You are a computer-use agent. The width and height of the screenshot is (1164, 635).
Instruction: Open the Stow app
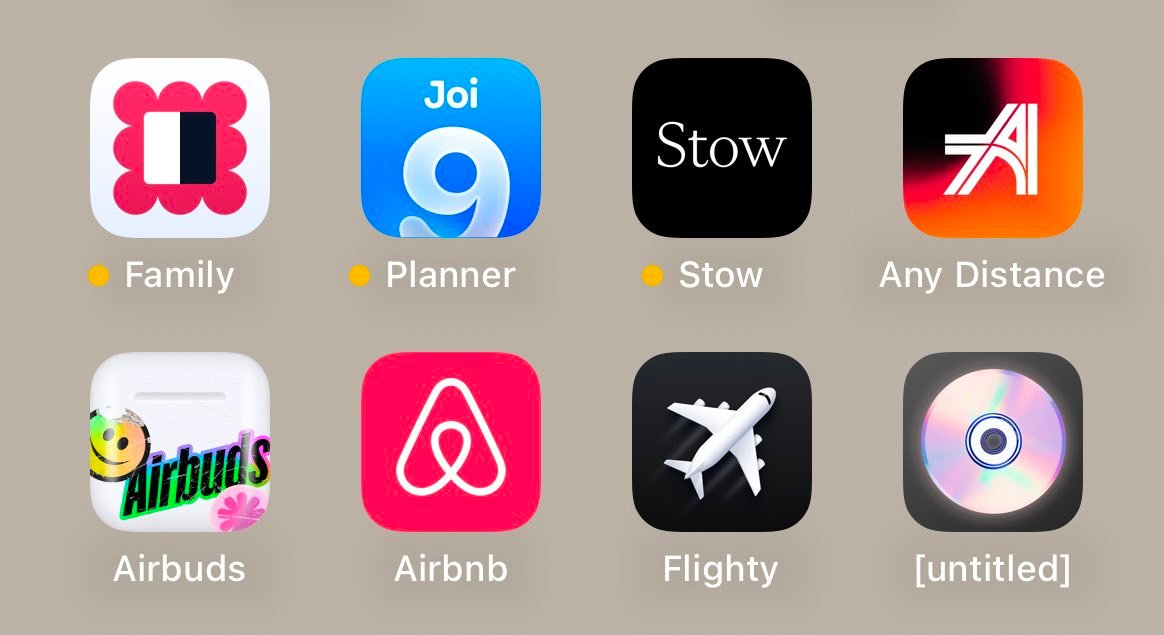pos(722,147)
